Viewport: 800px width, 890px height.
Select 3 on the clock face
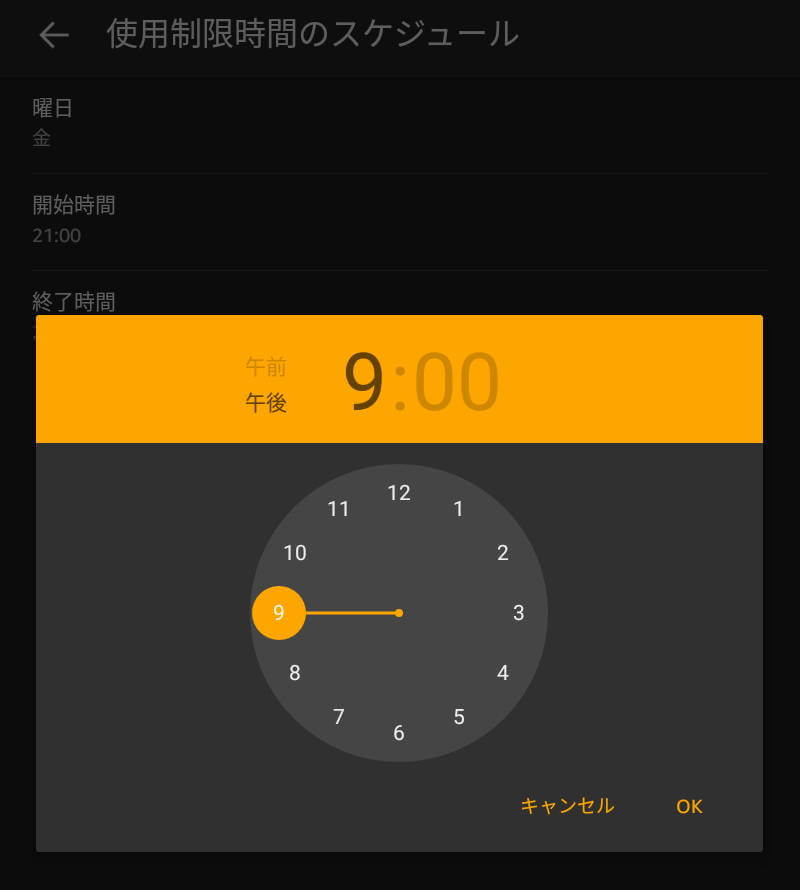click(517, 613)
